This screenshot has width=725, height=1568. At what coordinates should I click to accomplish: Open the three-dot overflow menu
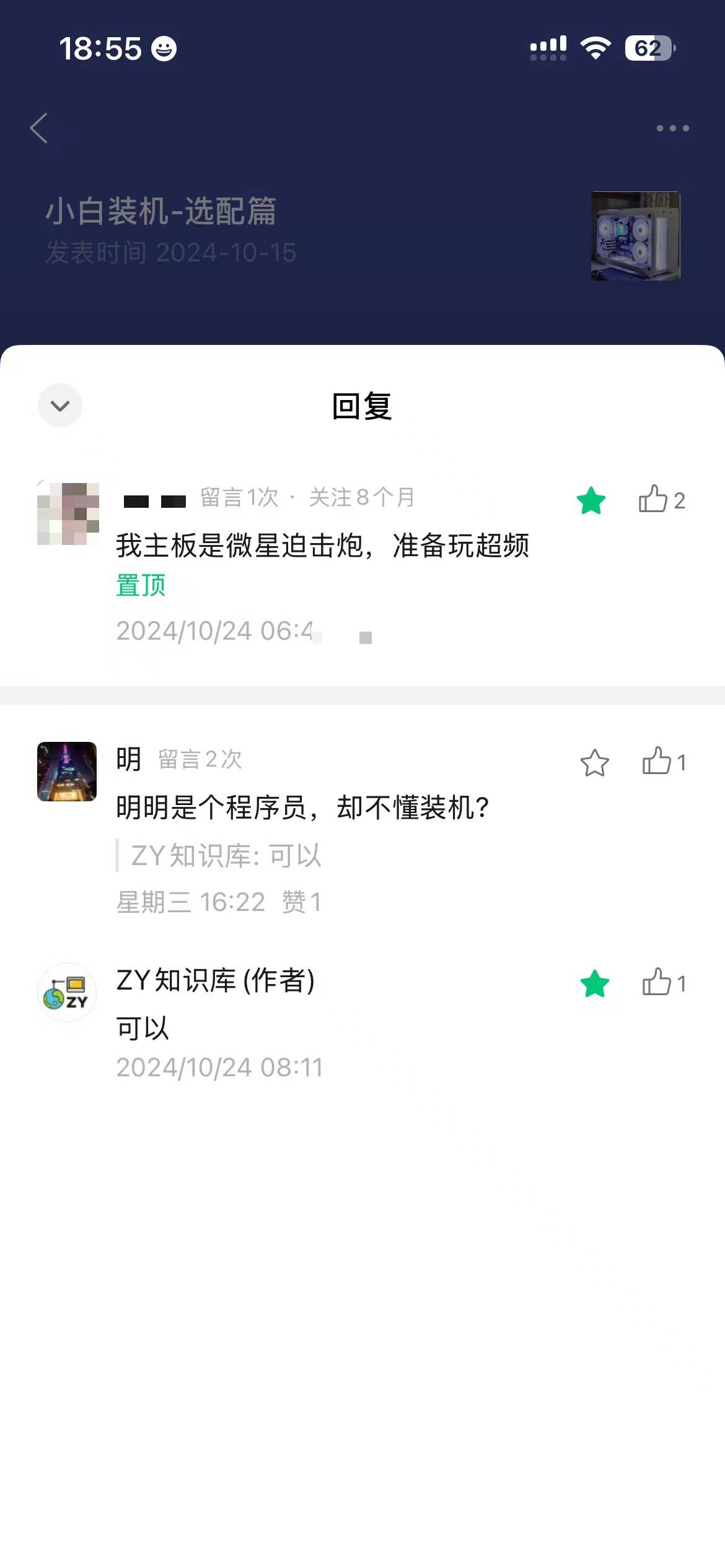coord(672,128)
